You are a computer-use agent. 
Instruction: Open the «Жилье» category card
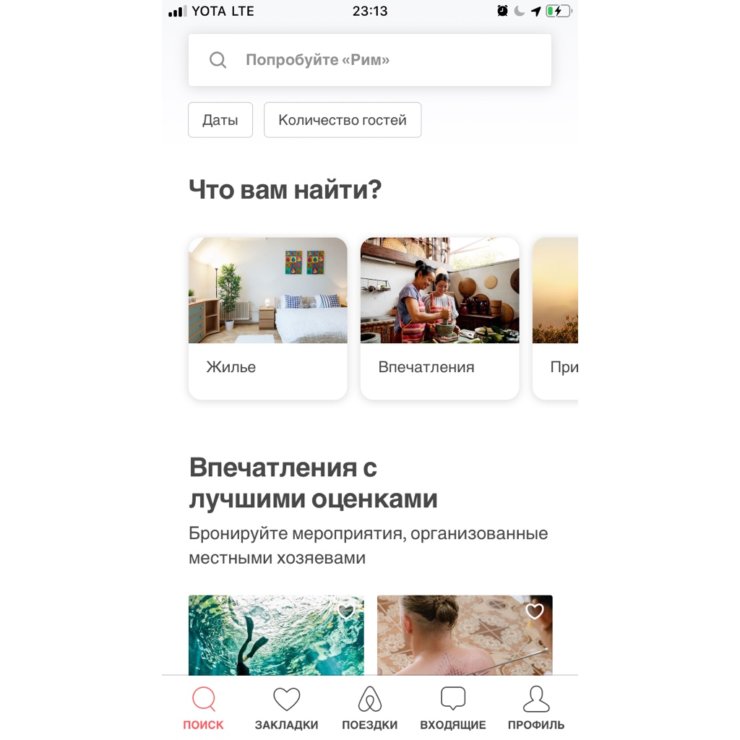pyautogui.click(x=267, y=318)
